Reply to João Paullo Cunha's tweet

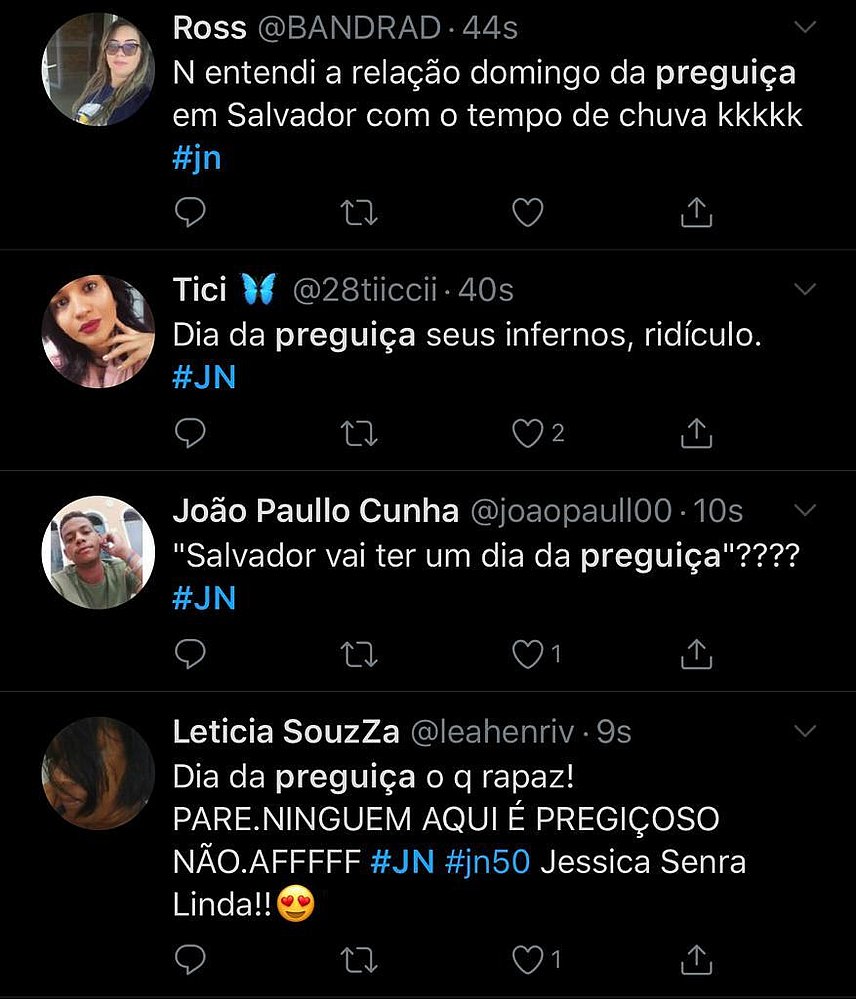tap(190, 654)
